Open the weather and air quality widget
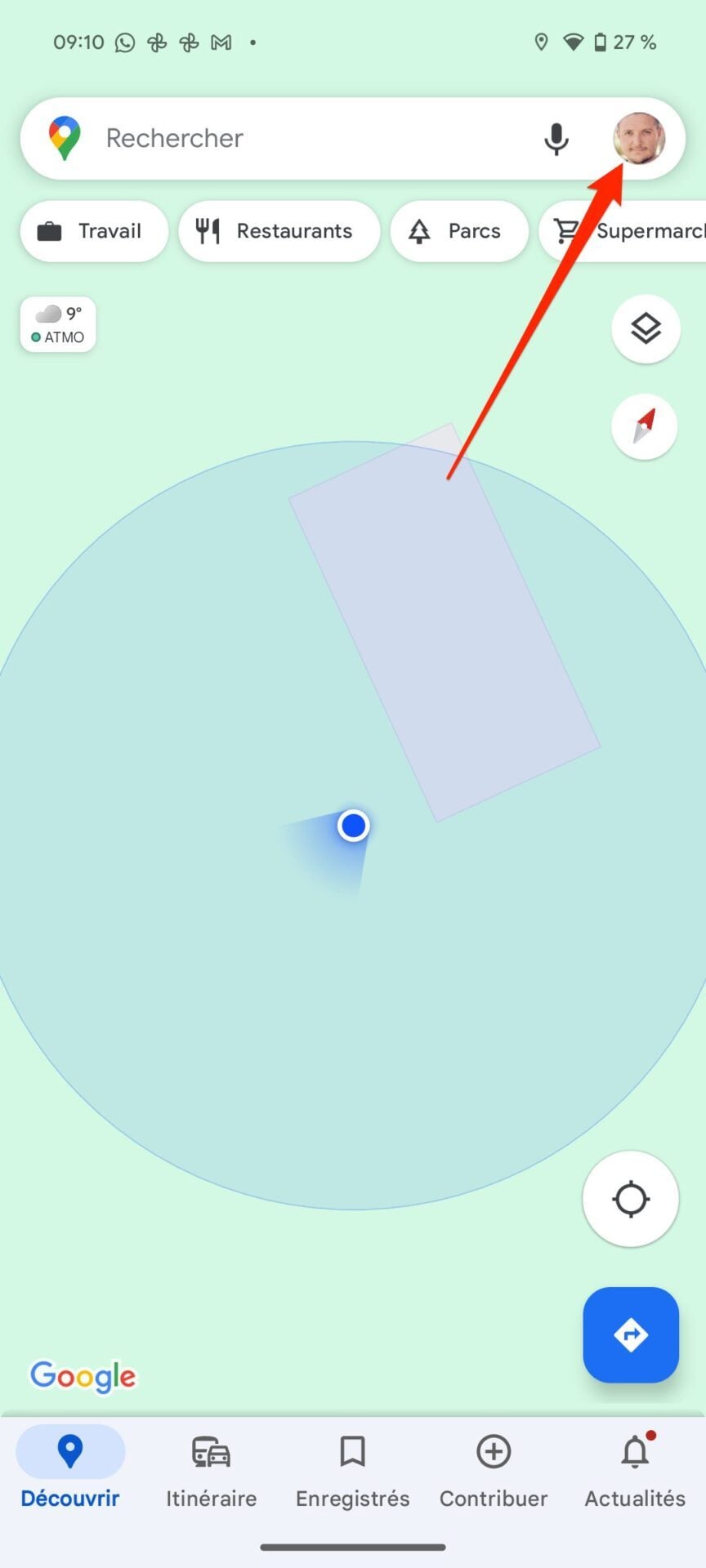The width and height of the screenshot is (706, 1568). coord(58,325)
